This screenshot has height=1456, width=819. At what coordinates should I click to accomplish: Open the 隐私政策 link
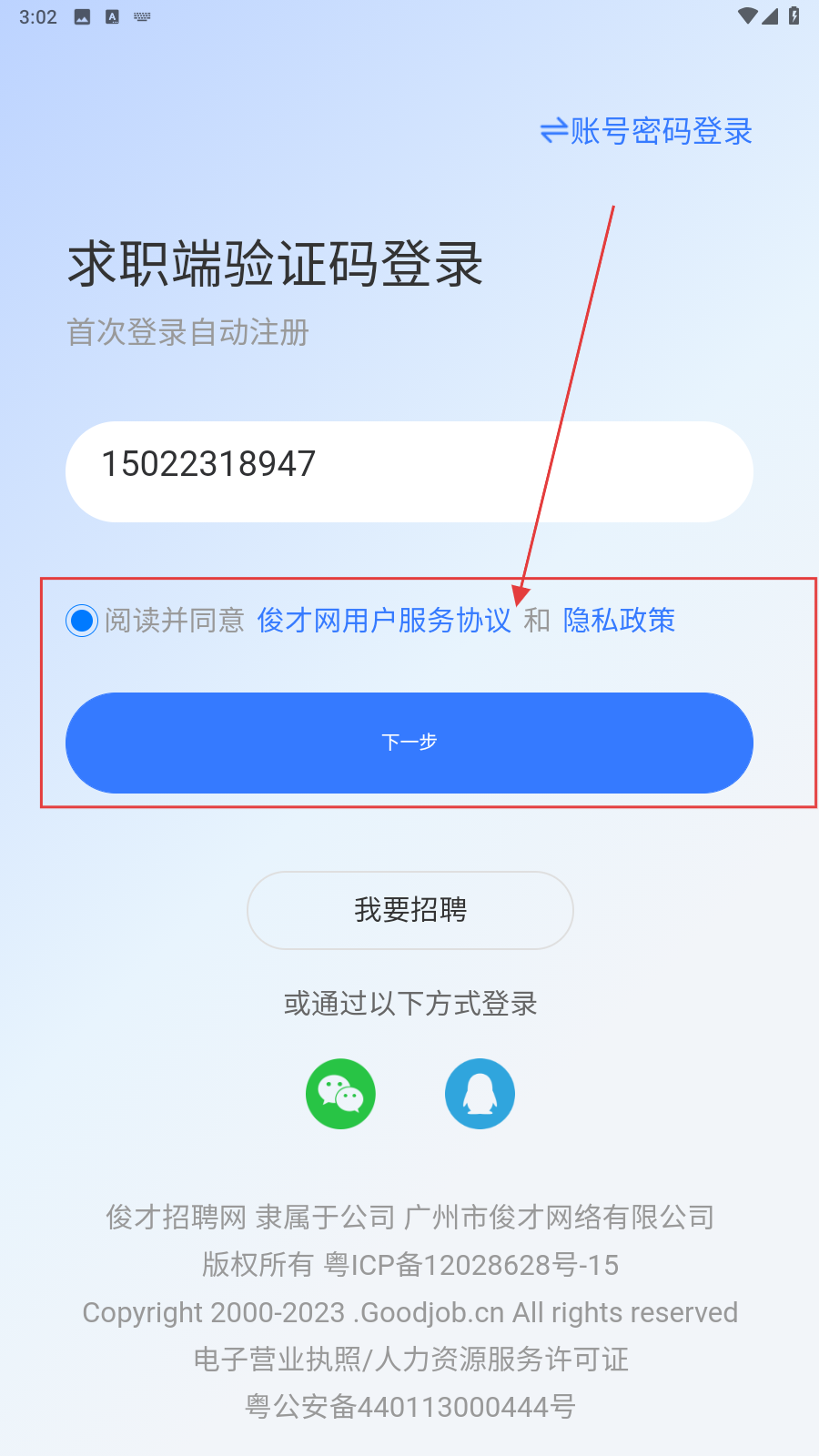click(619, 621)
